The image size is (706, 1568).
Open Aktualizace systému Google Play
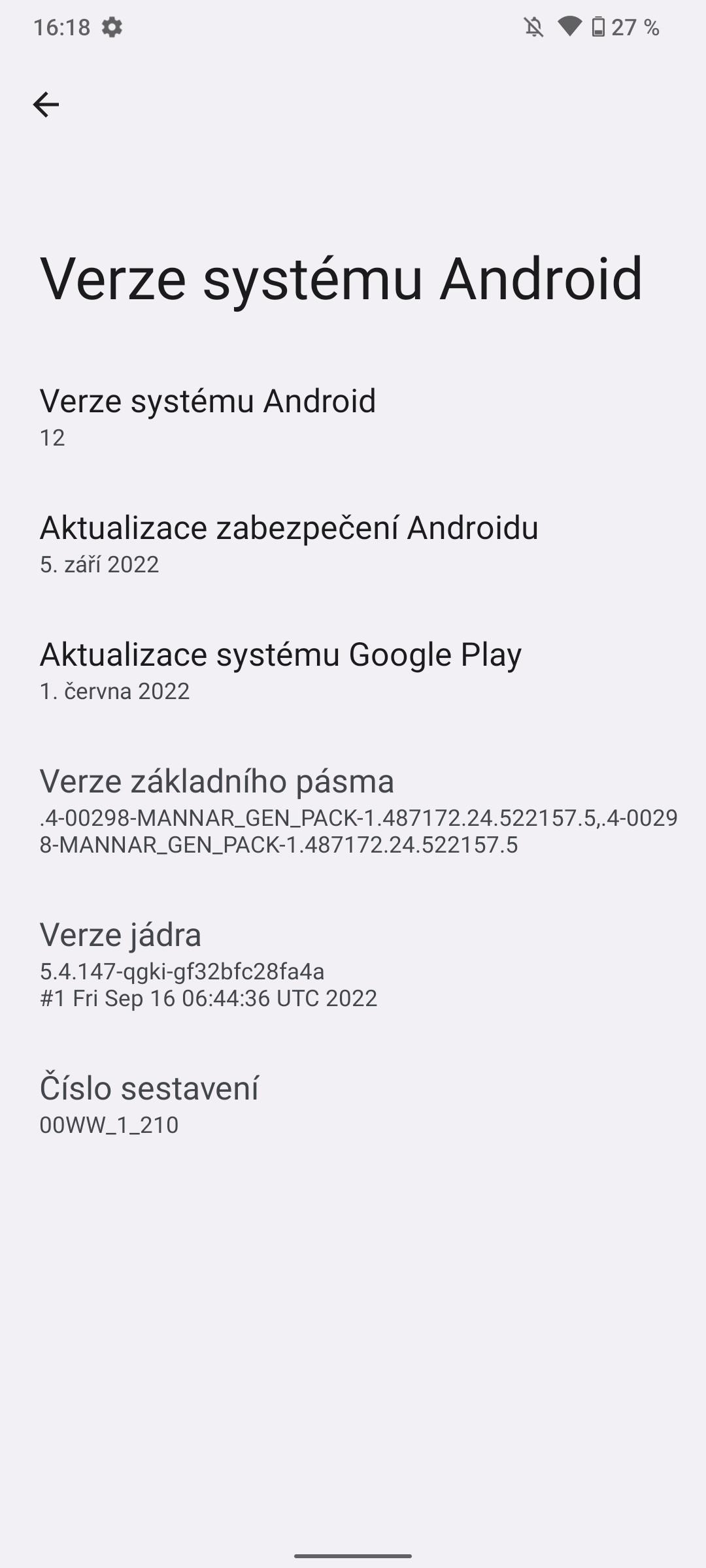(x=353, y=670)
